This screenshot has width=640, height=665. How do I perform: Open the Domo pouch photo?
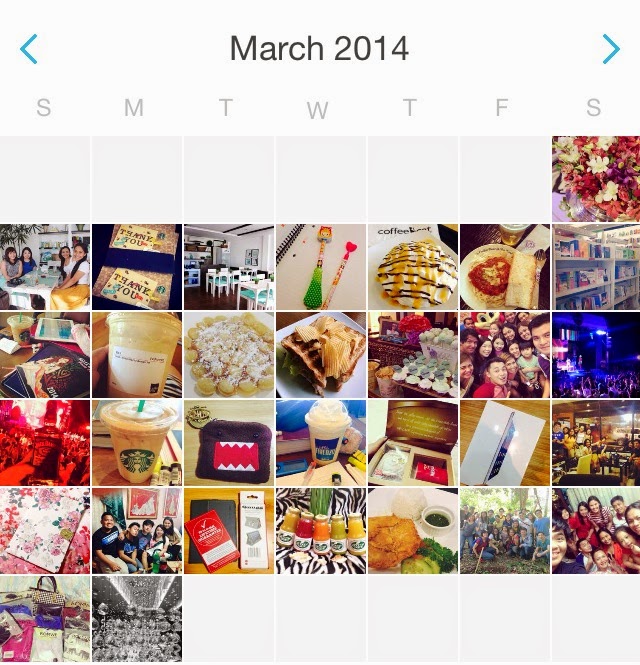pos(229,442)
